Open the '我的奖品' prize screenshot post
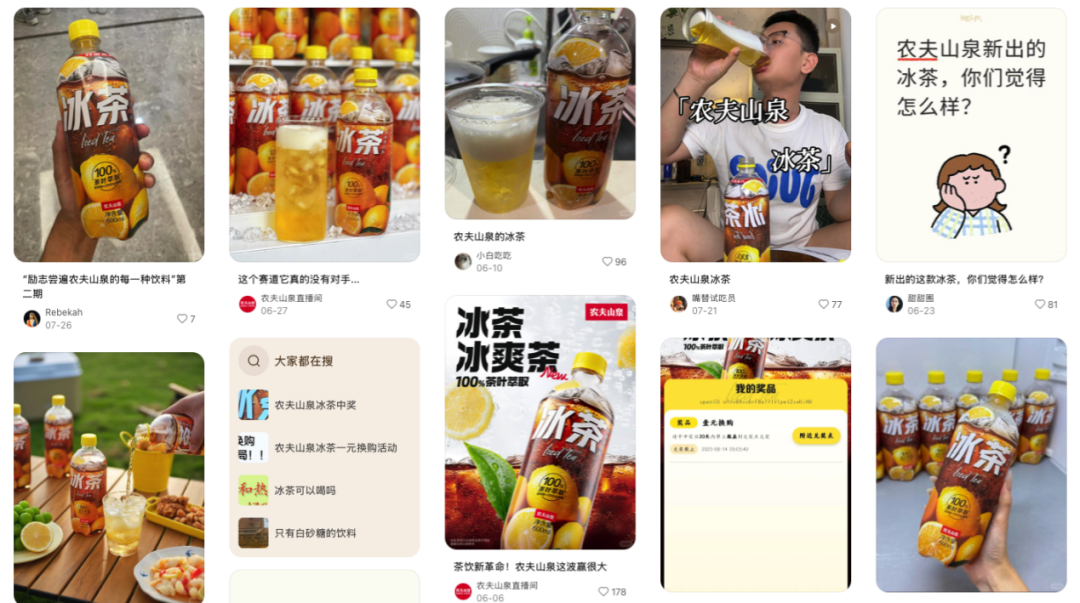This screenshot has height=603, width=1080. coord(755,465)
